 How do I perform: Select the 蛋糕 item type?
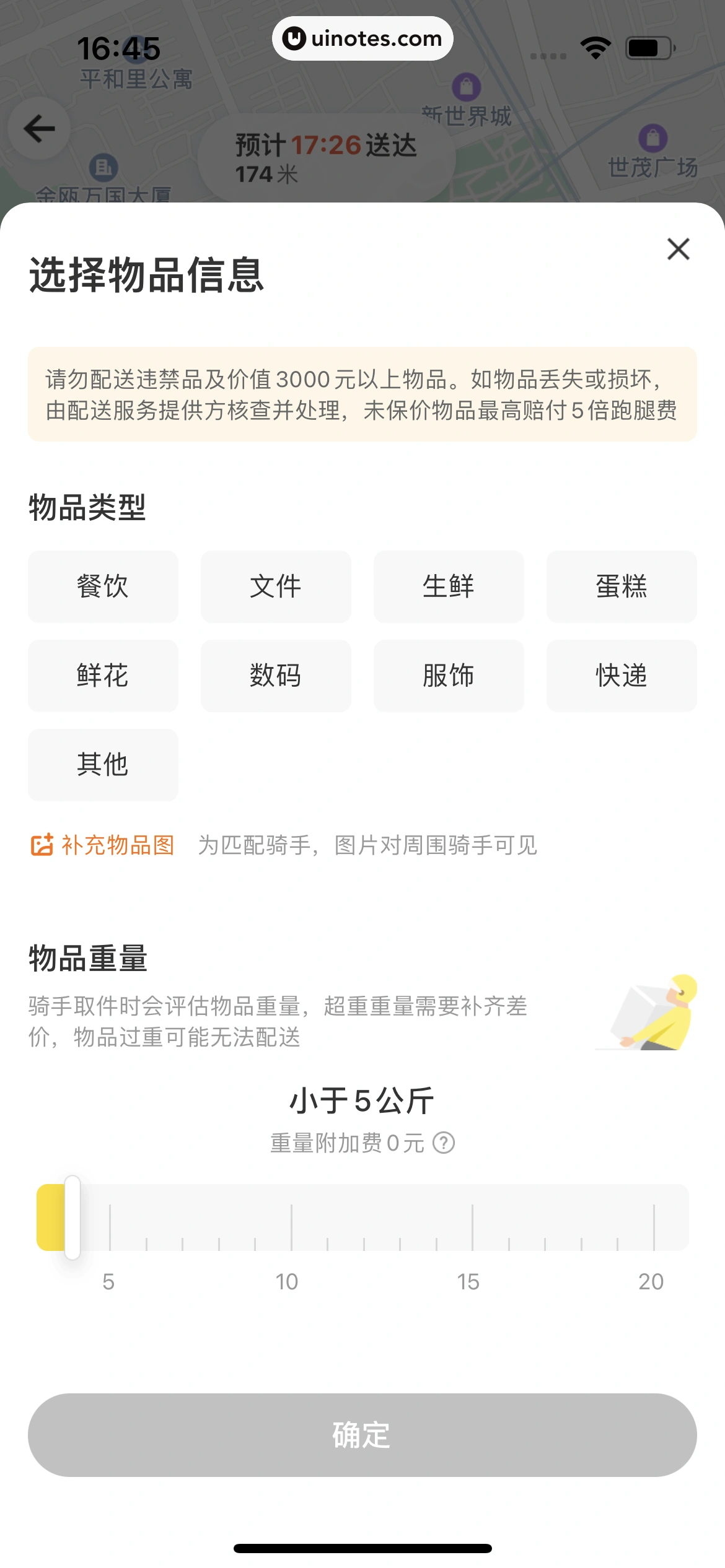point(622,586)
